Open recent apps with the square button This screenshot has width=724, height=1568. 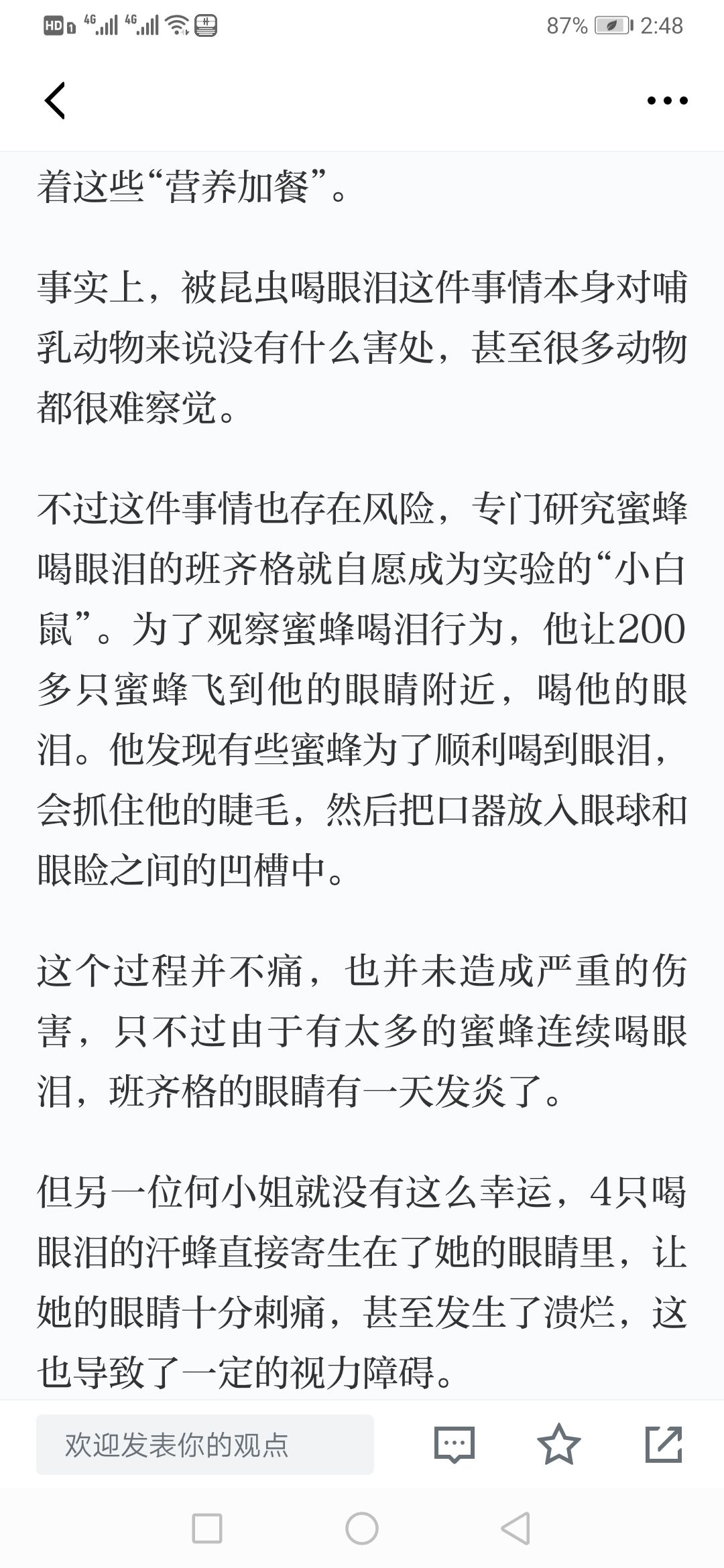pos(207,1528)
